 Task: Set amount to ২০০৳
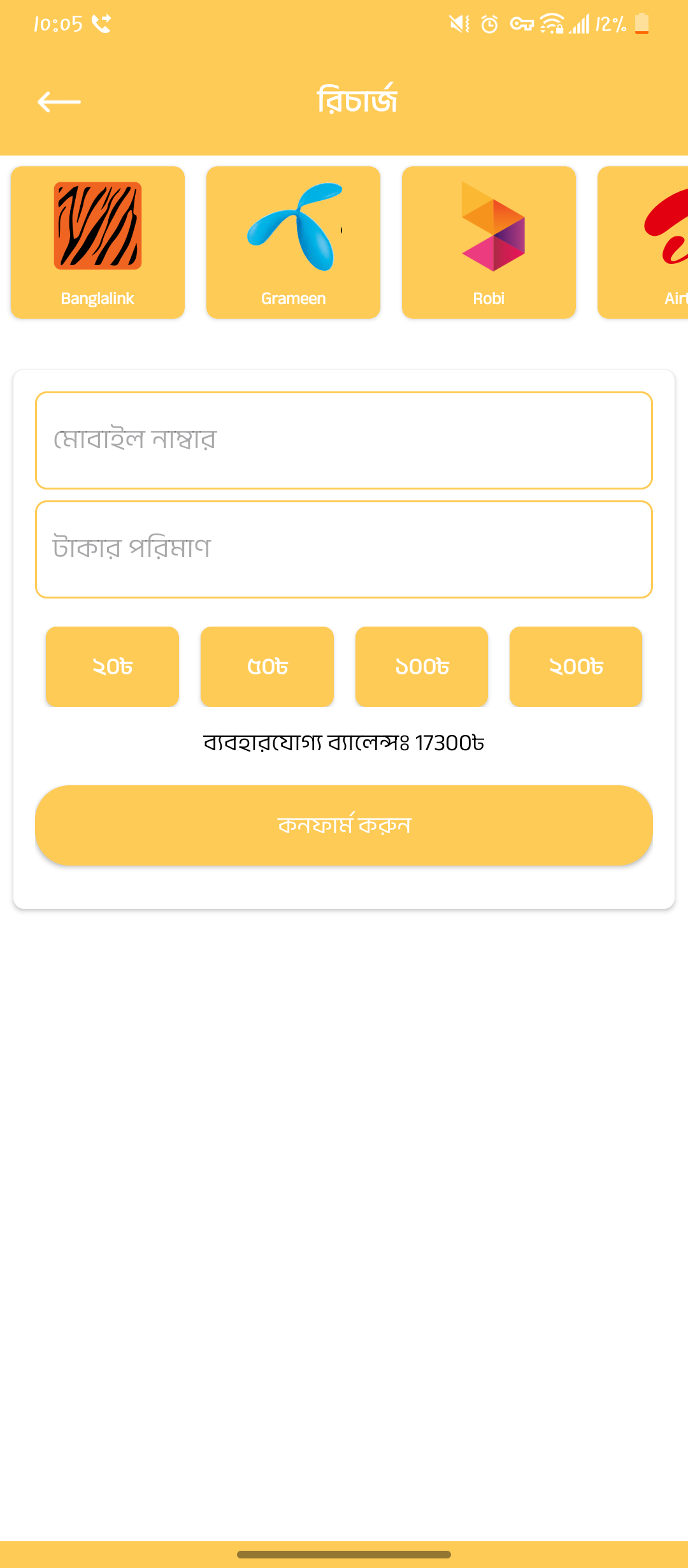(x=576, y=667)
